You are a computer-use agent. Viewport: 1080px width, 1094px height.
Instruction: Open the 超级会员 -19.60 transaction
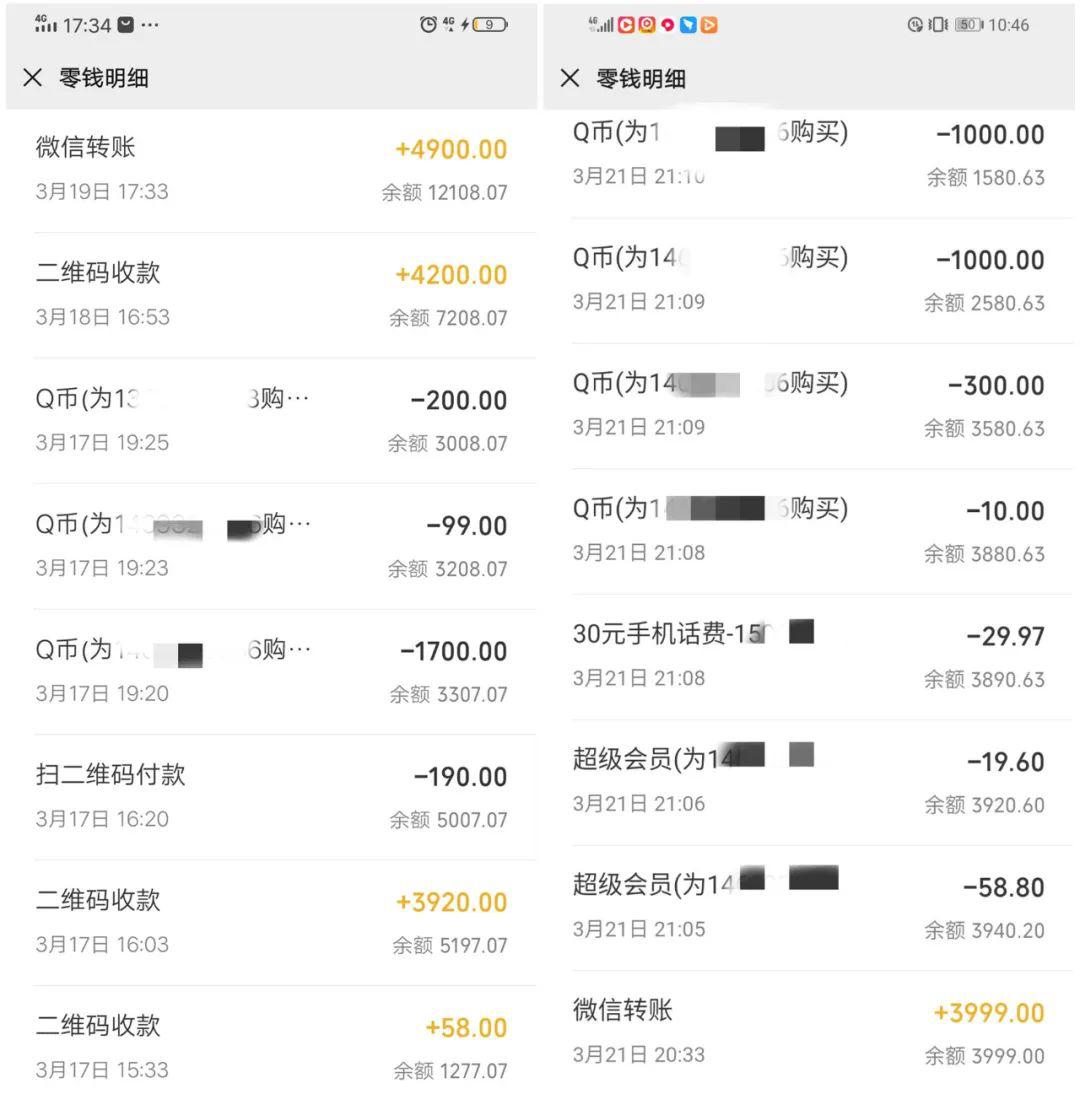810,778
